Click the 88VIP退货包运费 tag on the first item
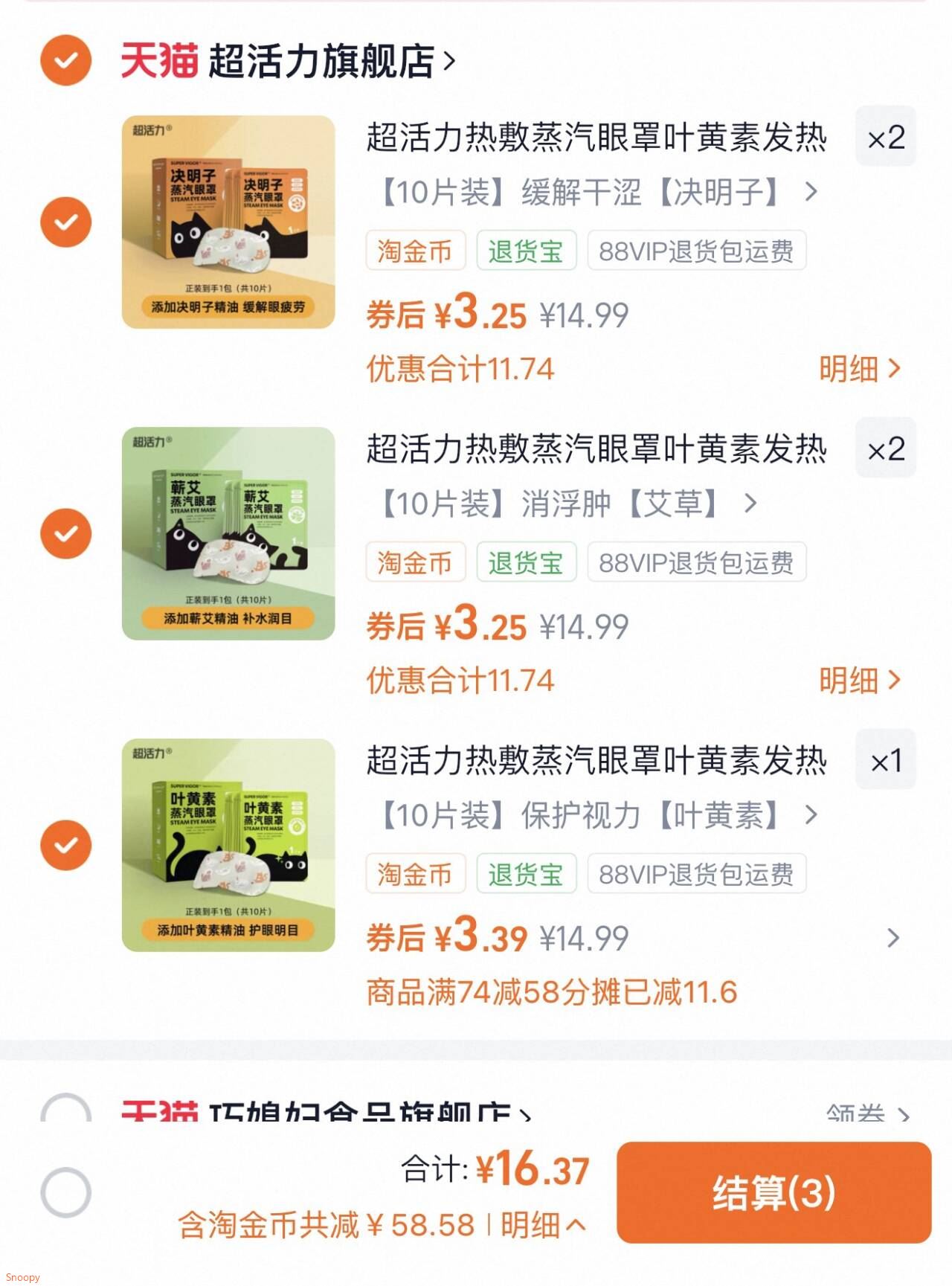 695,251
